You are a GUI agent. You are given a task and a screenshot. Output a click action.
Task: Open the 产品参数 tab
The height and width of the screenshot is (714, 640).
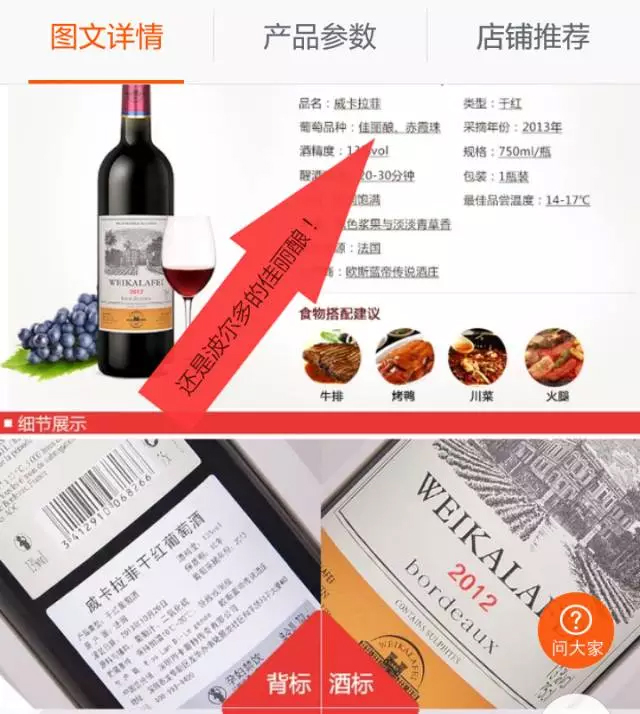coord(319,38)
